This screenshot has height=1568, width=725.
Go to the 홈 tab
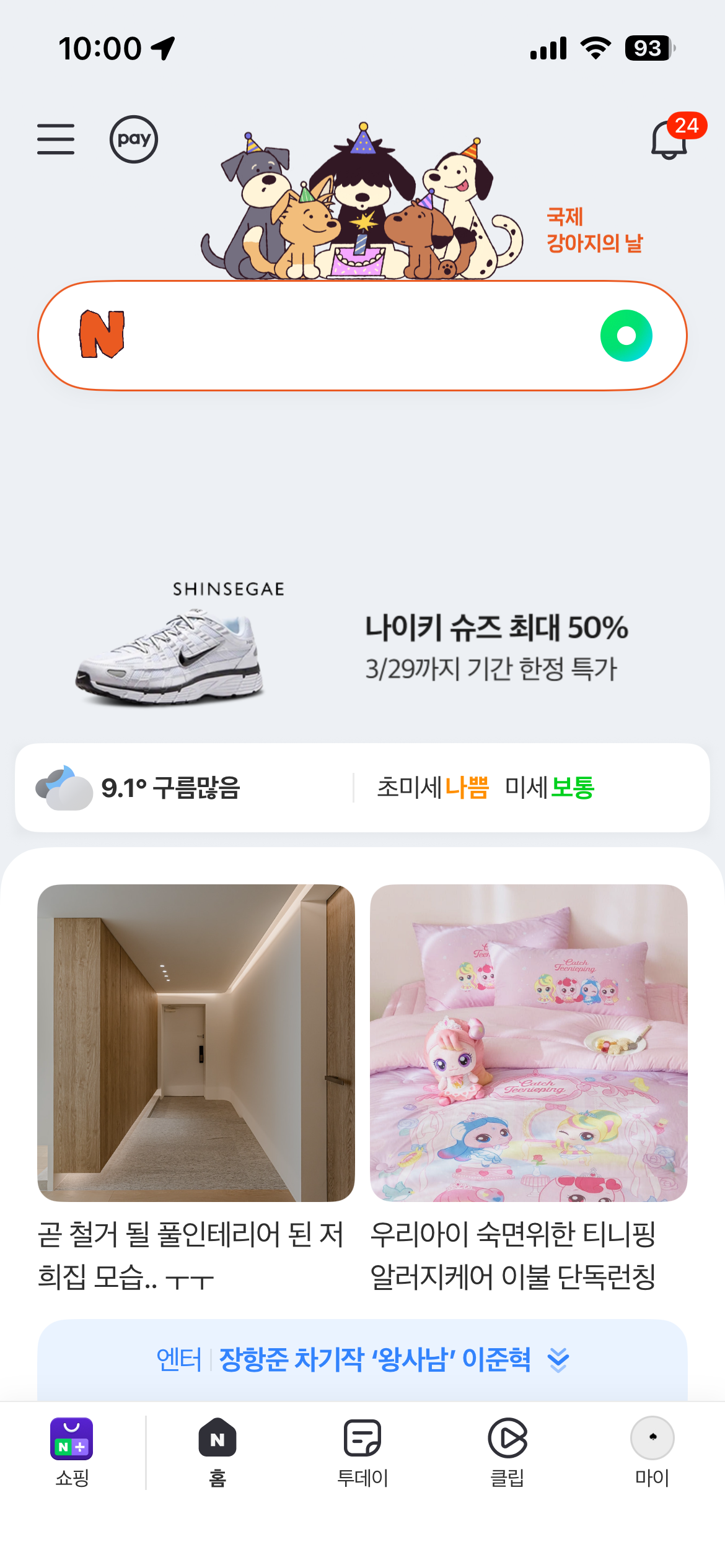(217, 1452)
